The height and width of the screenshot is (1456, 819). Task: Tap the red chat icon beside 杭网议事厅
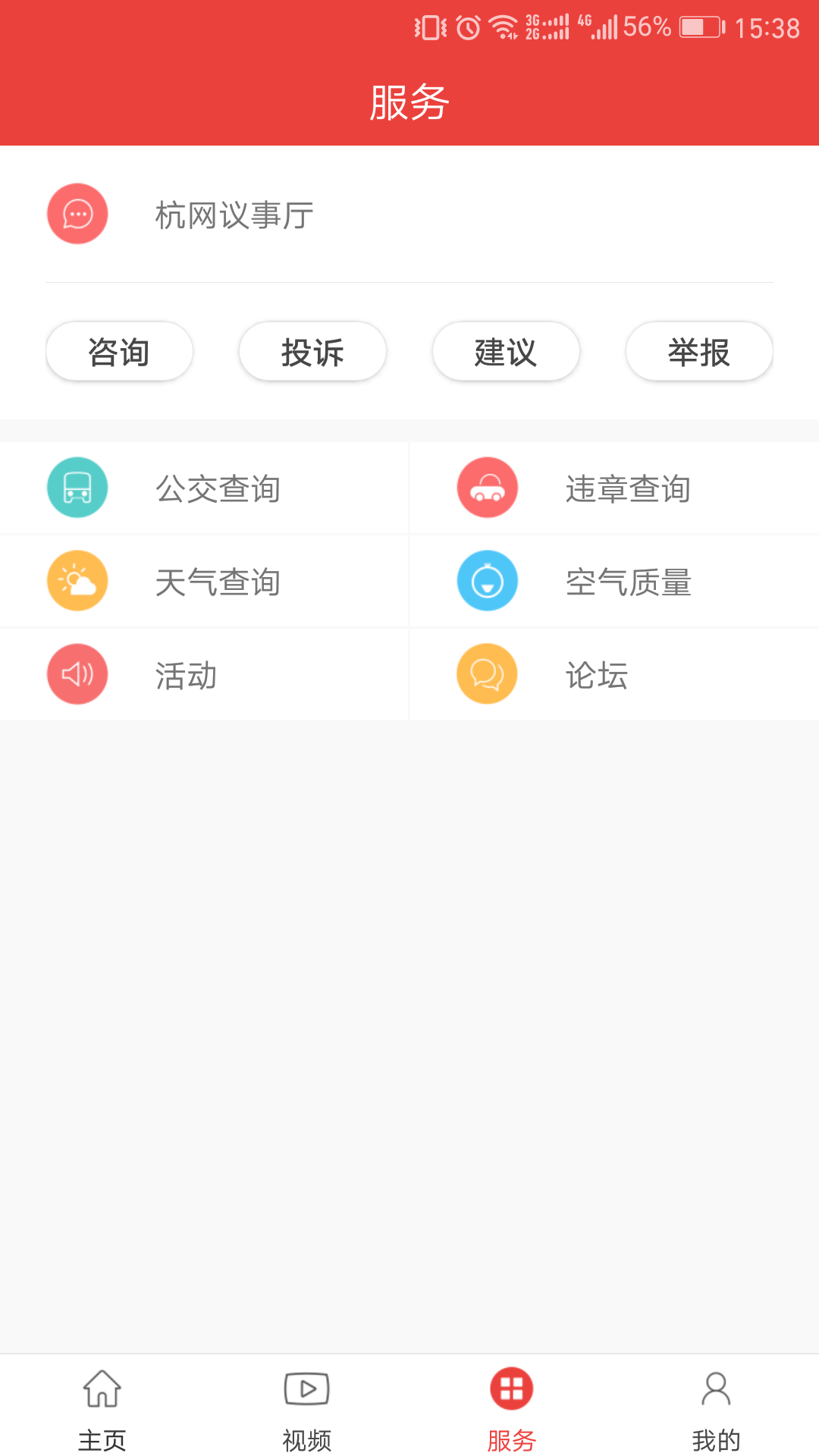coord(77,214)
